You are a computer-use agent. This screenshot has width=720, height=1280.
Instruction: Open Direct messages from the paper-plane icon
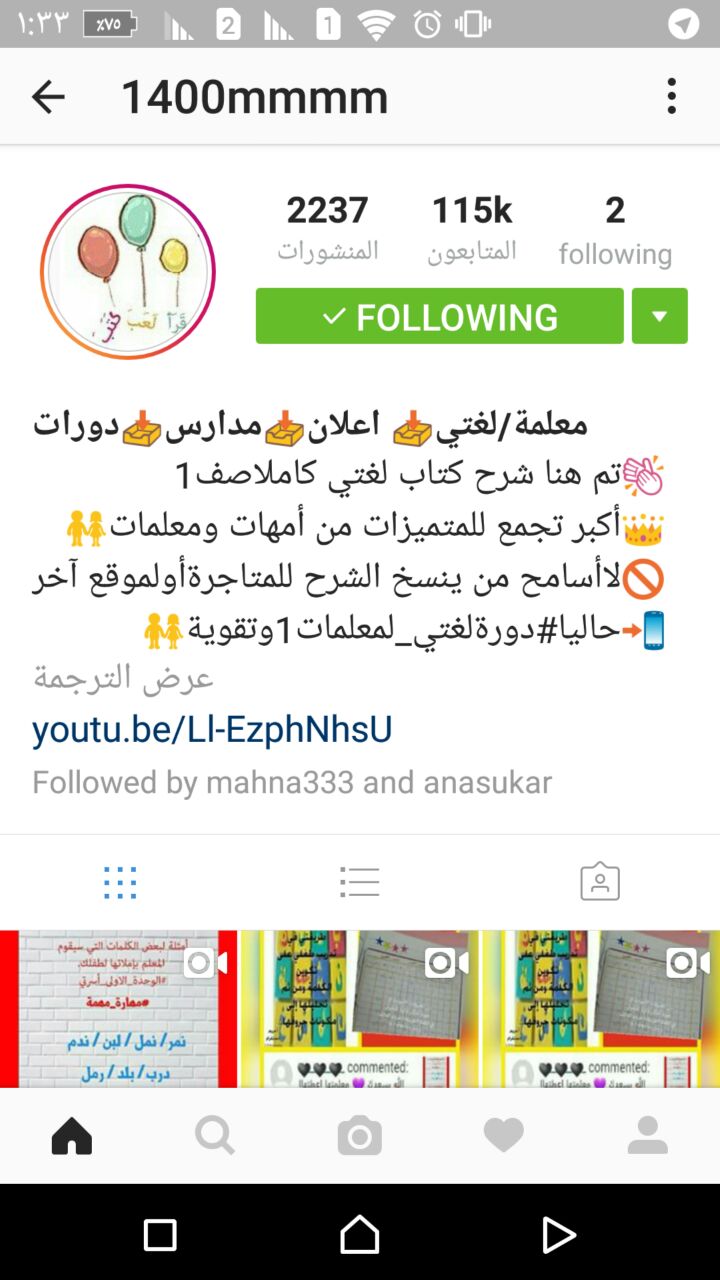tap(684, 24)
